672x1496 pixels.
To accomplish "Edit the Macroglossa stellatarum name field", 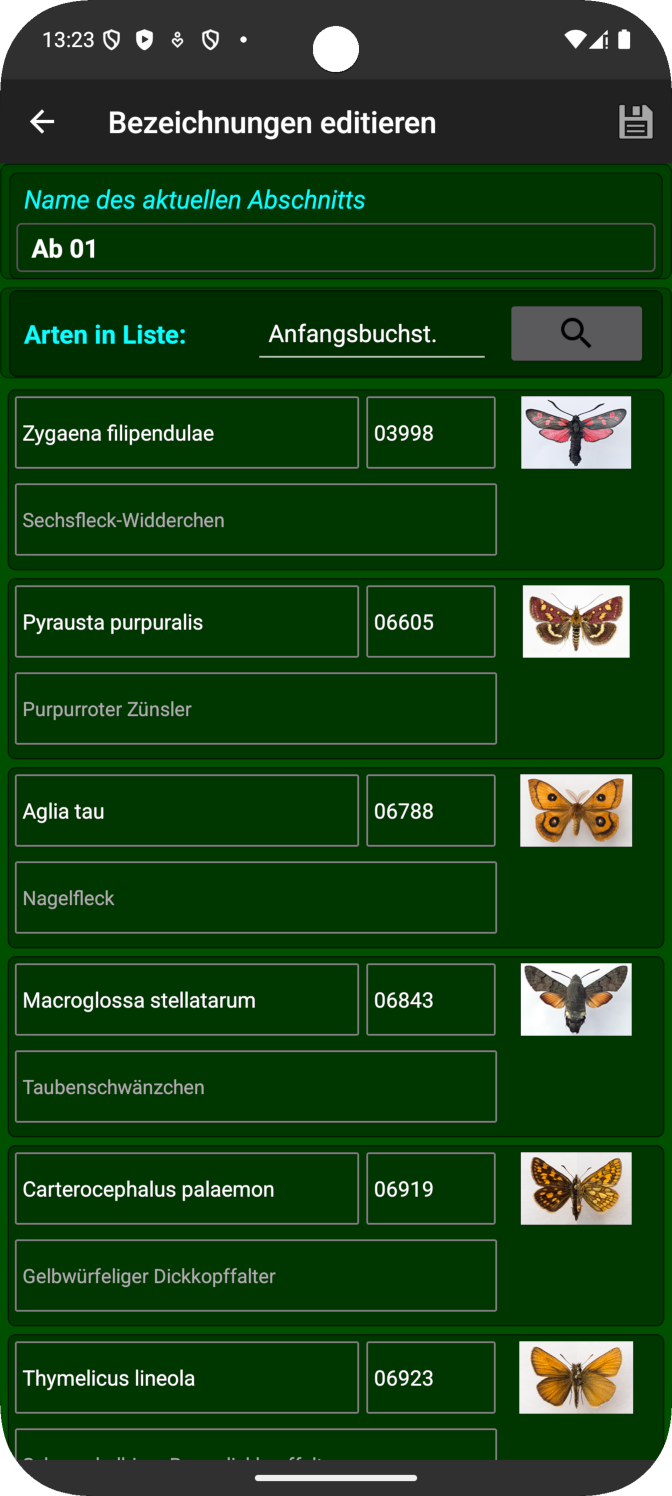I will (x=187, y=1000).
